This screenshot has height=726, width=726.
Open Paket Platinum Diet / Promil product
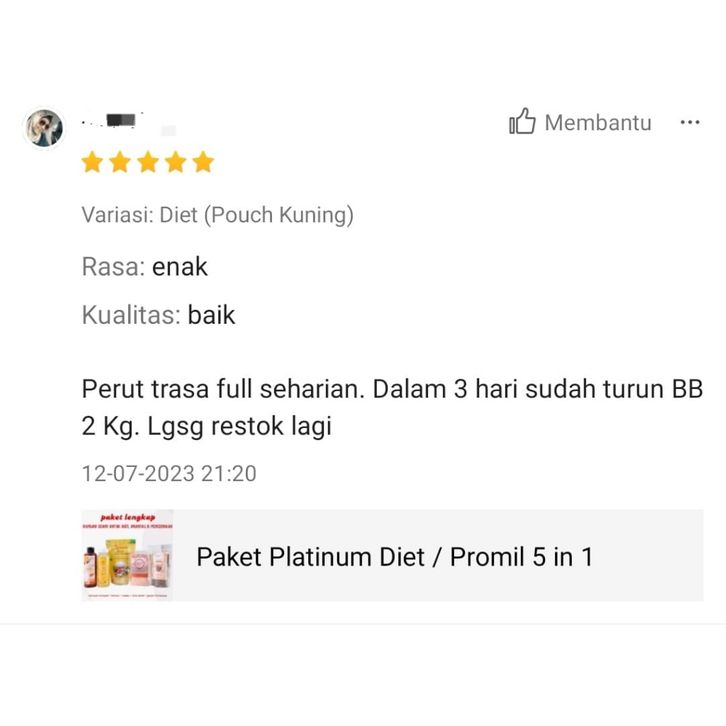[392, 556]
